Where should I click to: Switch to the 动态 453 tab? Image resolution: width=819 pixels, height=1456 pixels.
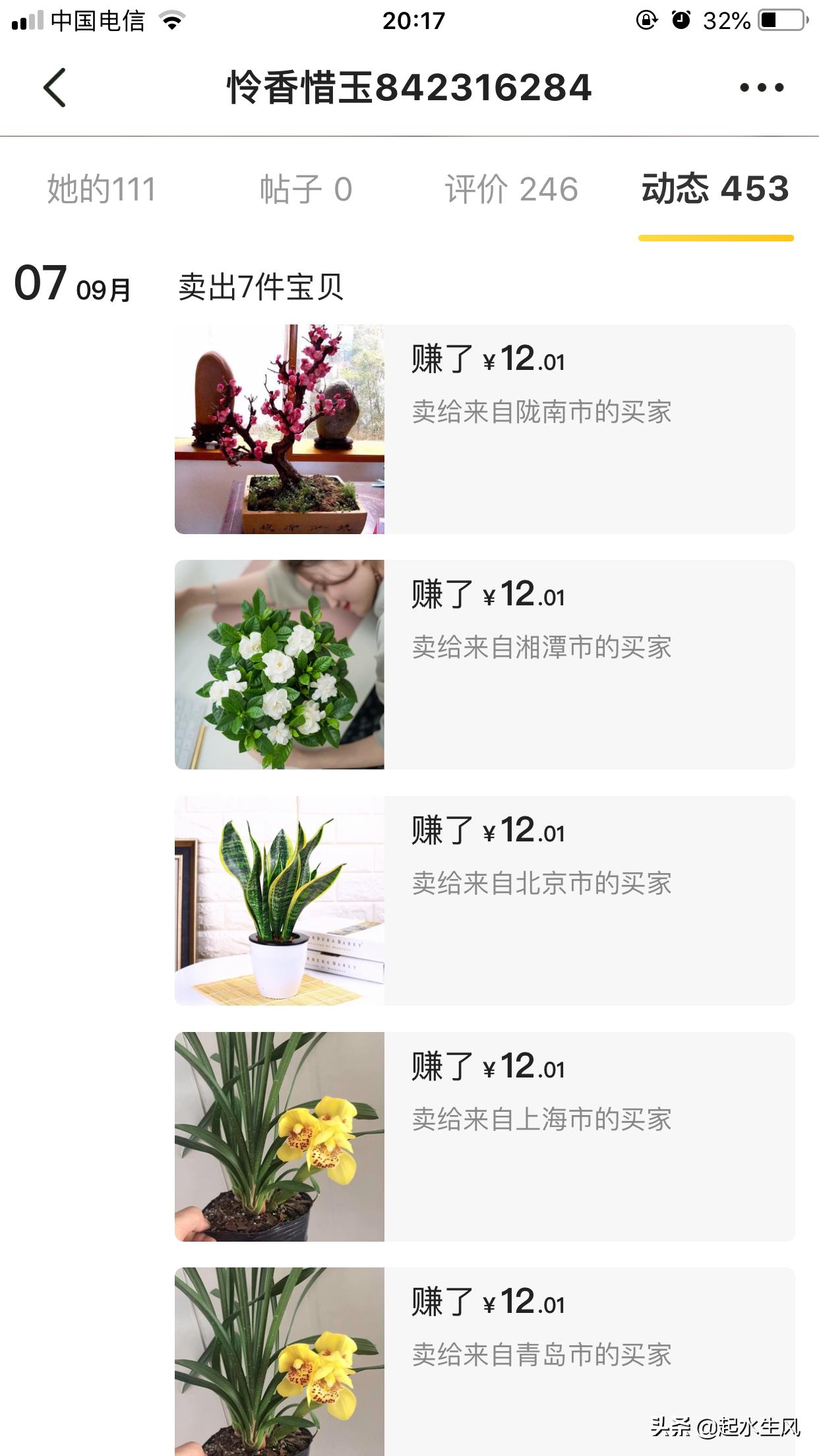pyautogui.click(x=714, y=189)
